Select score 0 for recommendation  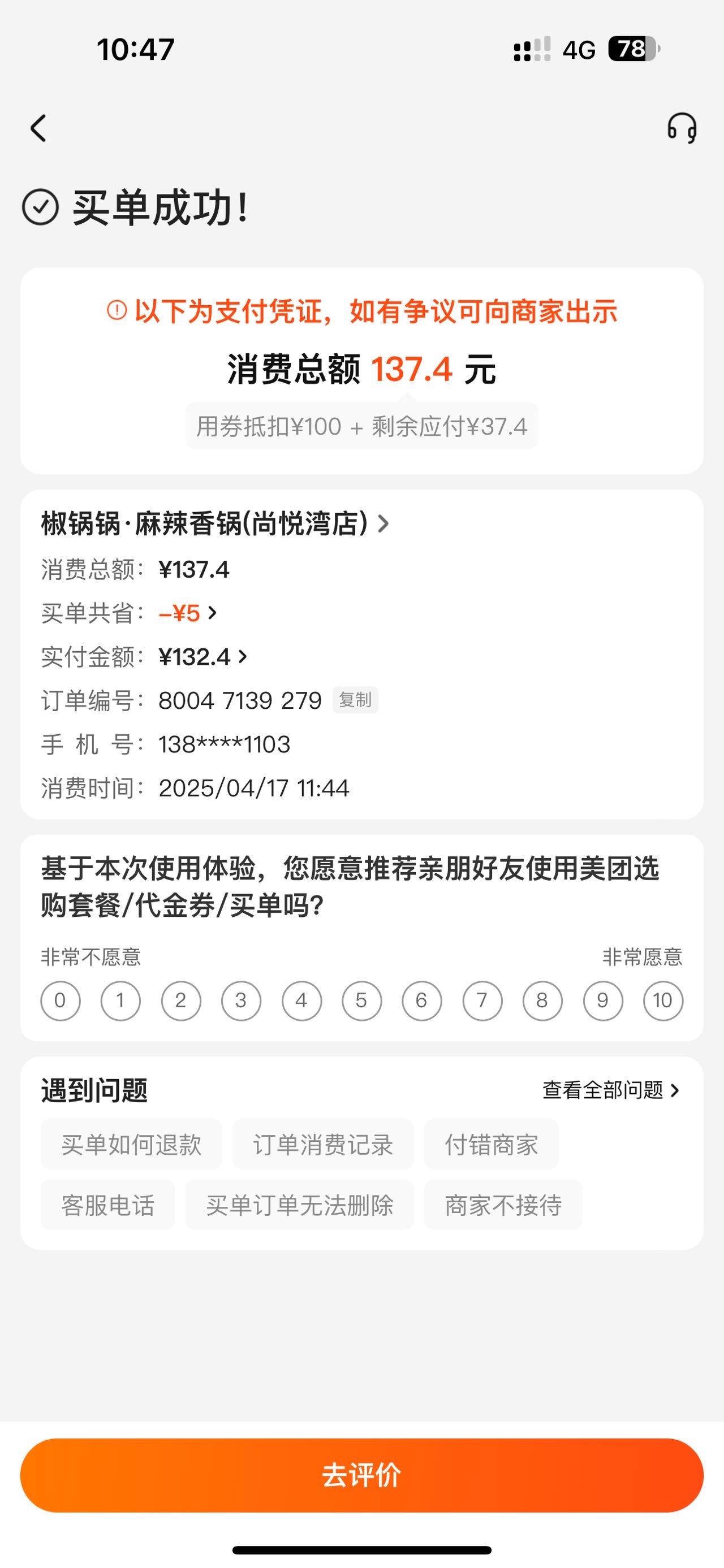tap(61, 1000)
